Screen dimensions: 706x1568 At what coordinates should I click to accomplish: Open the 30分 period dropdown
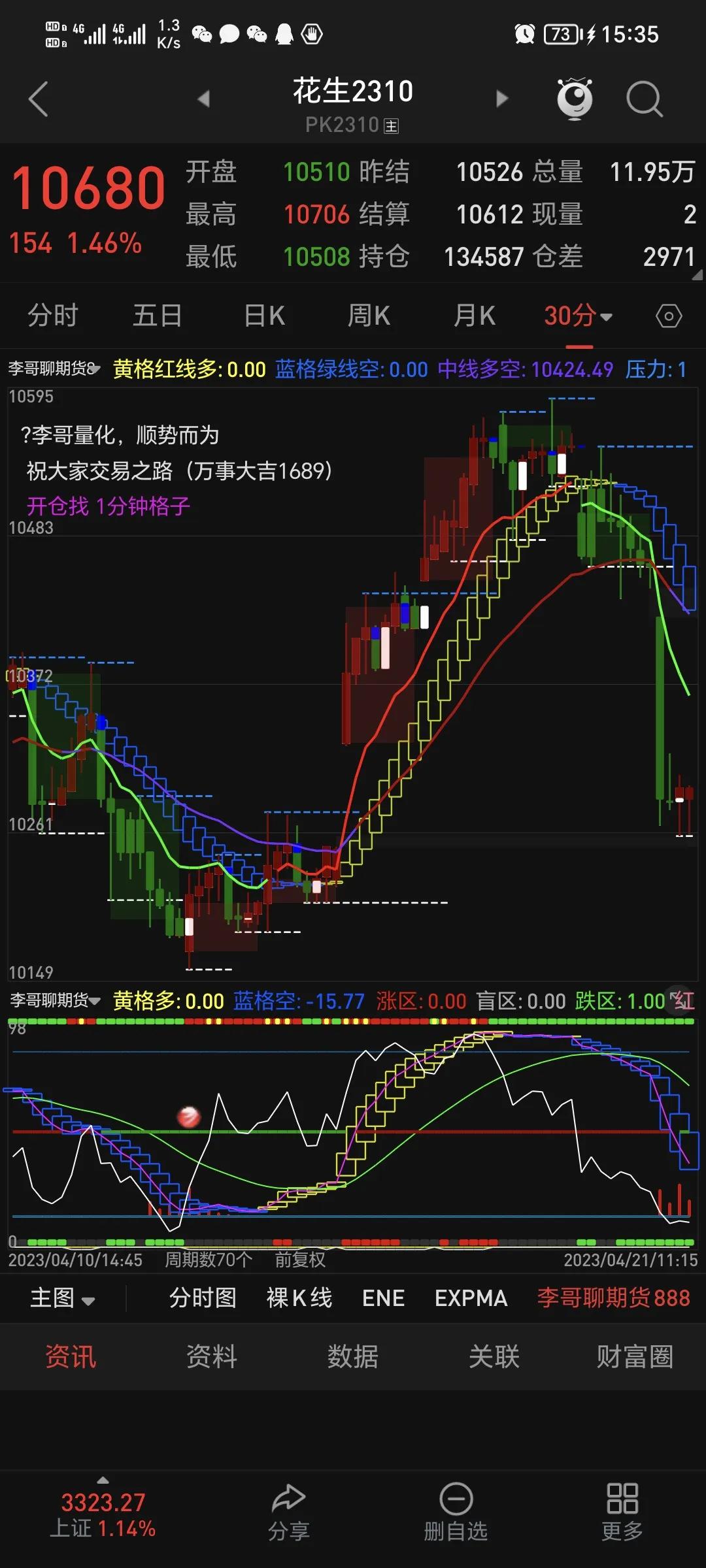(x=575, y=316)
